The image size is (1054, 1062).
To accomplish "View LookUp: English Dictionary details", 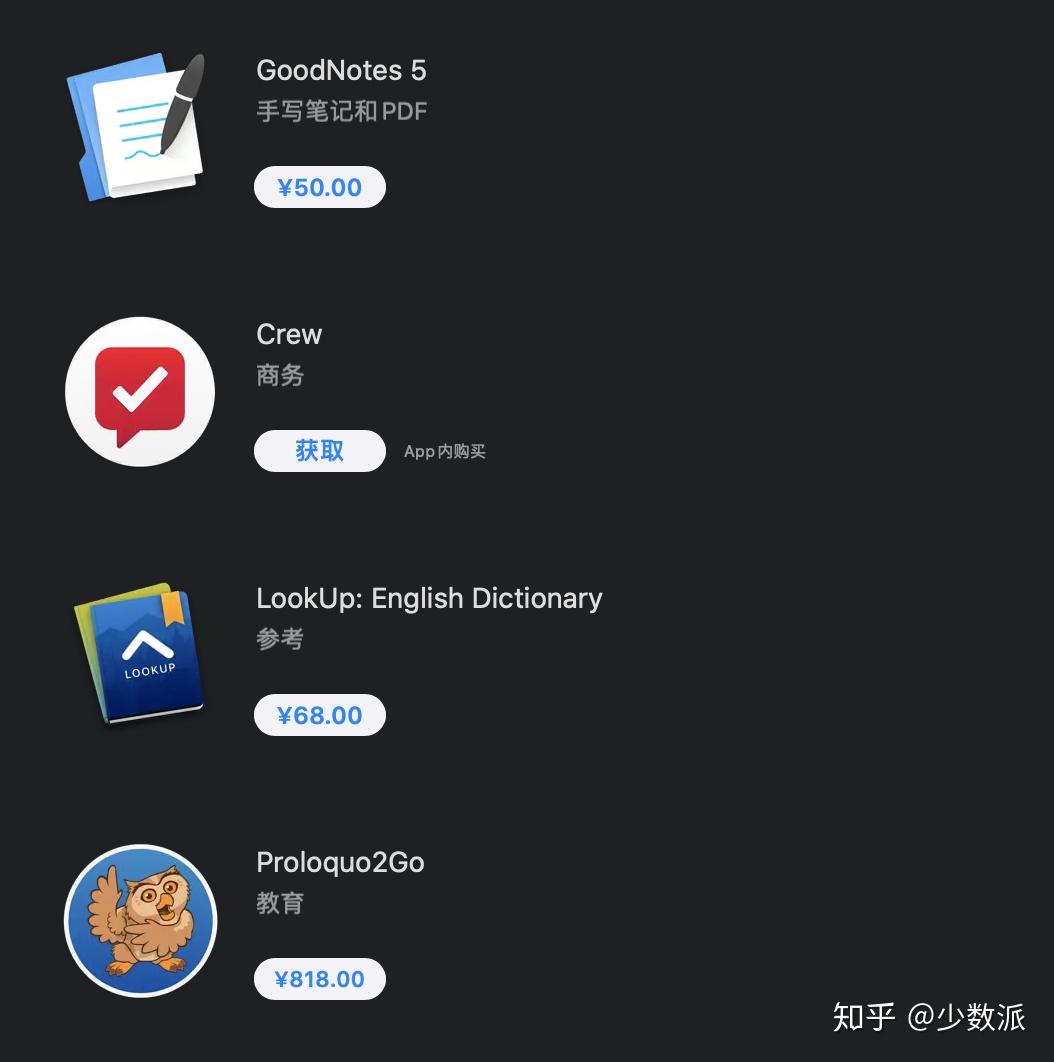I will [x=429, y=598].
